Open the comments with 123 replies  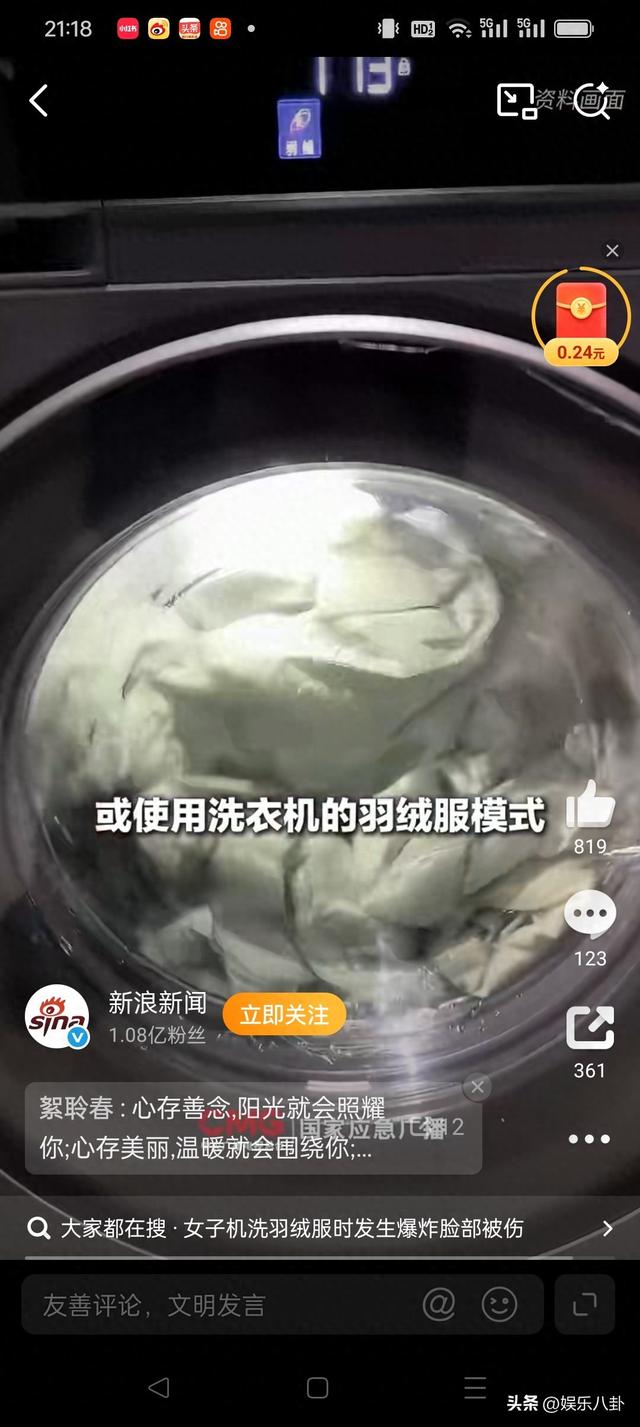point(590,914)
